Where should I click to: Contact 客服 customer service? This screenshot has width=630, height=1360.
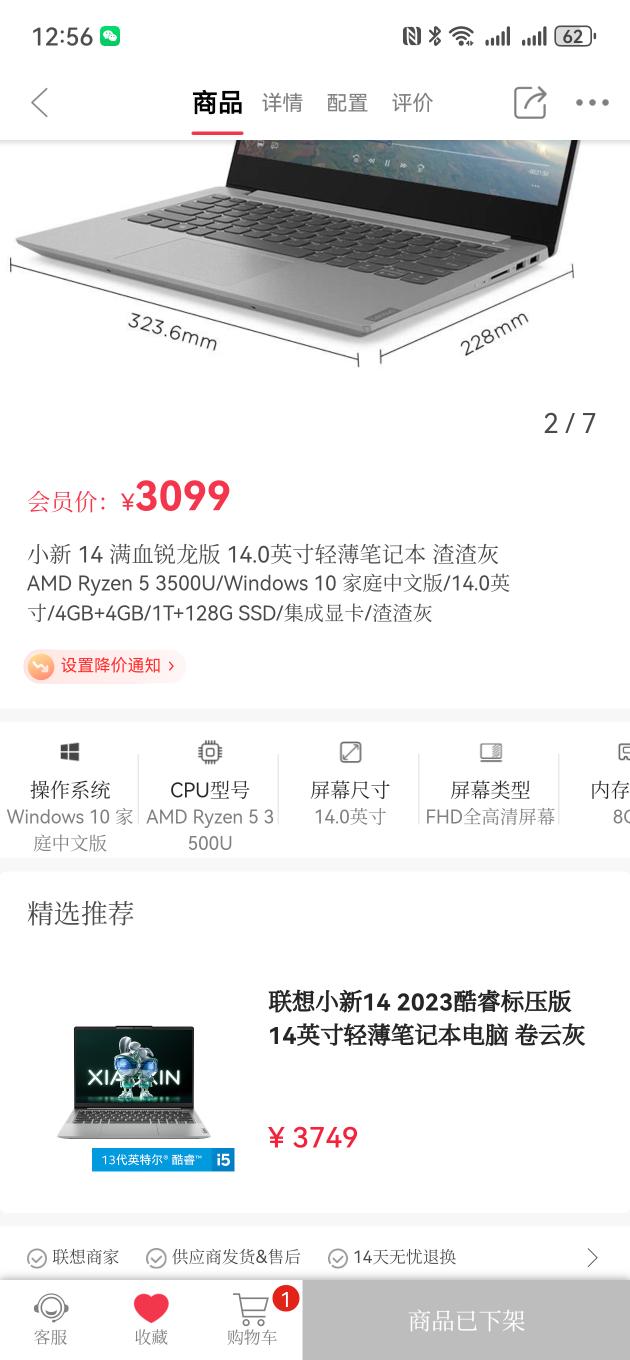[x=51, y=1319]
